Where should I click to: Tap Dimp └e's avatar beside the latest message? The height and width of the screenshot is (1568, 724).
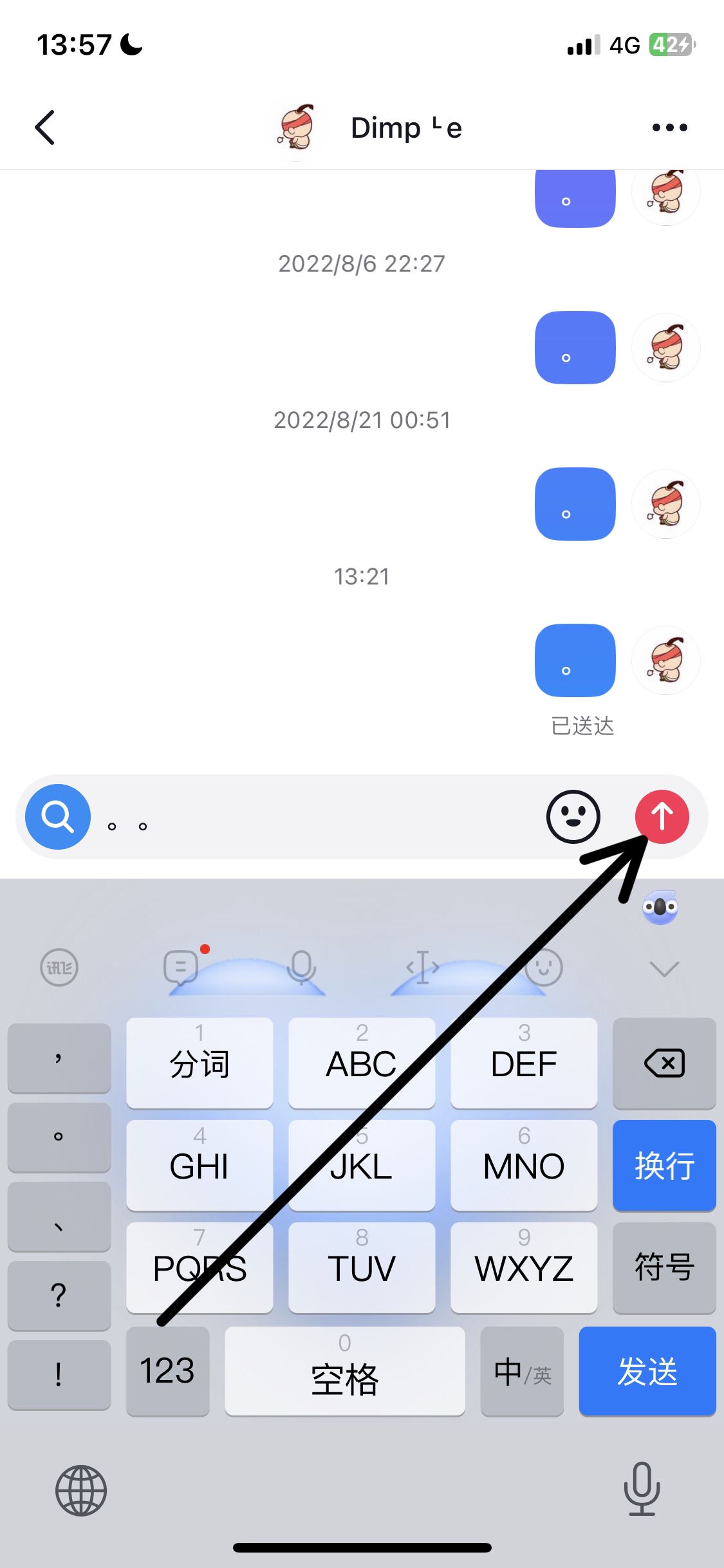click(x=666, y=661)
